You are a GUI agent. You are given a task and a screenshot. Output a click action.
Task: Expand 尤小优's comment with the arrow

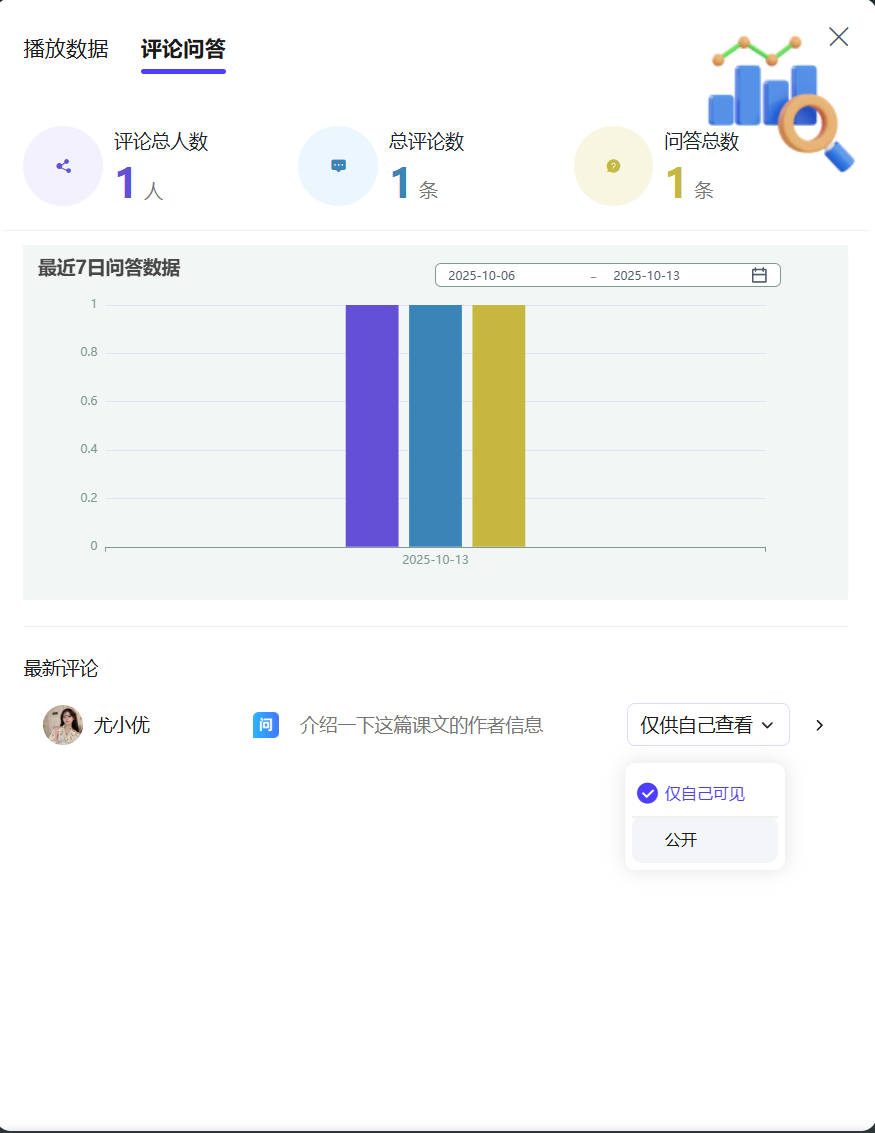pyautogui.click(x=820, y=725)
